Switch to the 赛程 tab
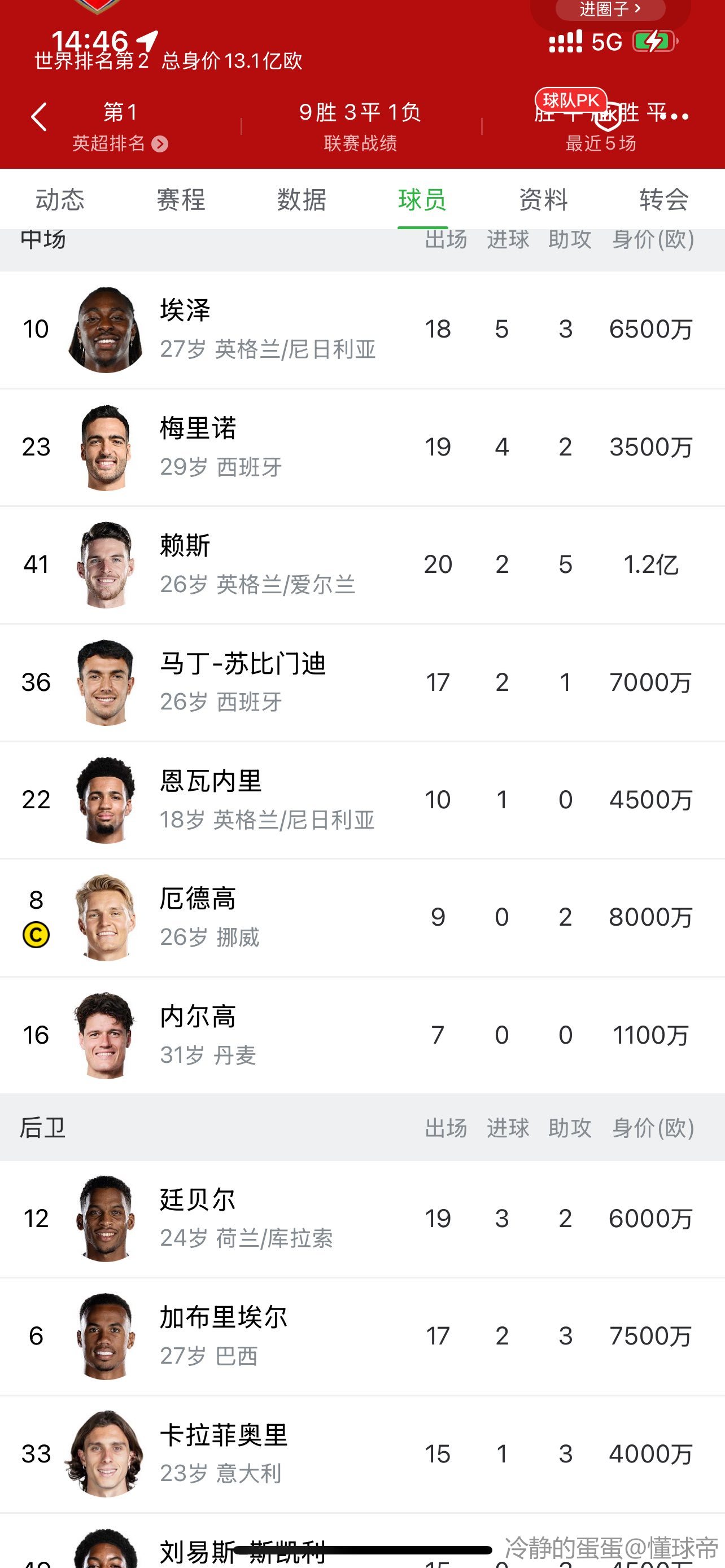 [x=181, y=200]
